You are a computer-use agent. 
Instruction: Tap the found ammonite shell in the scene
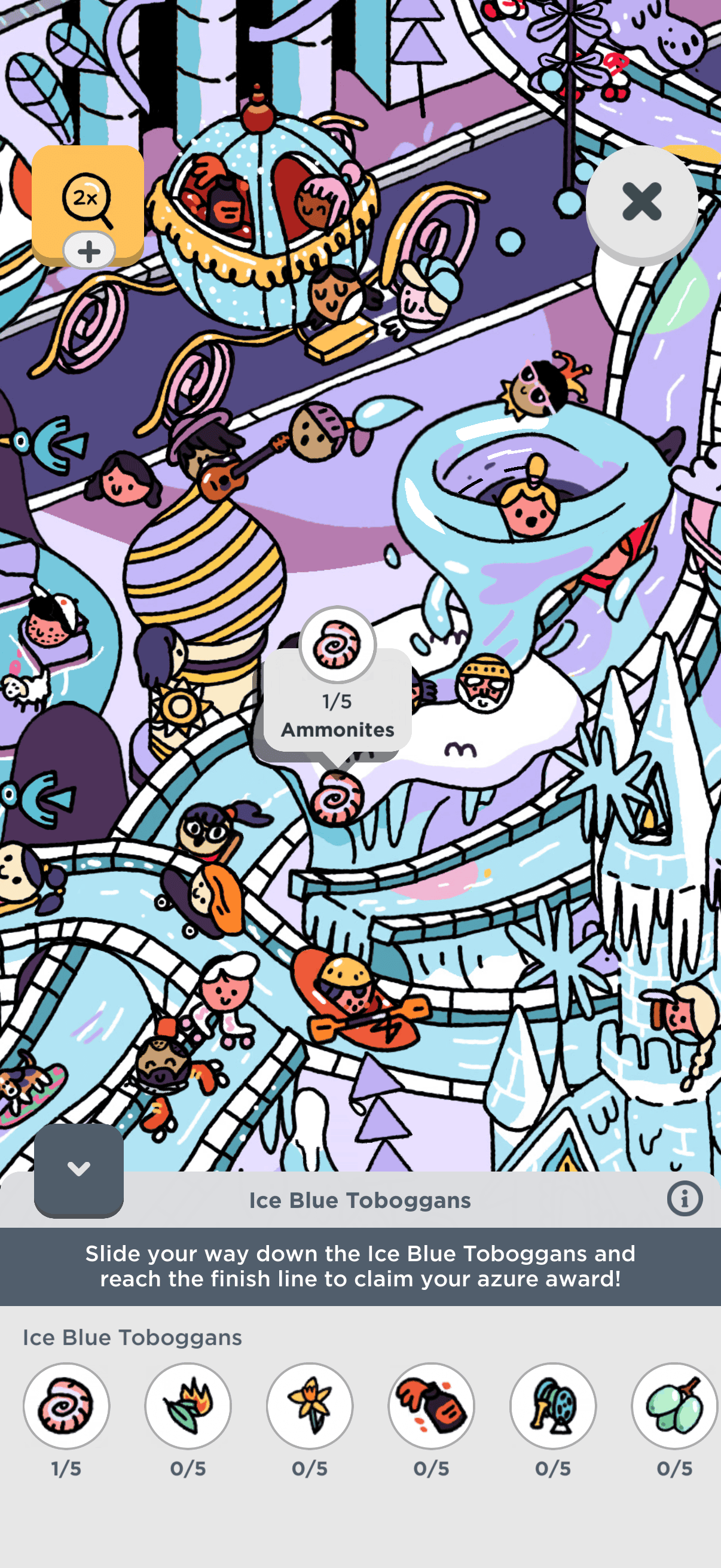point(337,798)
